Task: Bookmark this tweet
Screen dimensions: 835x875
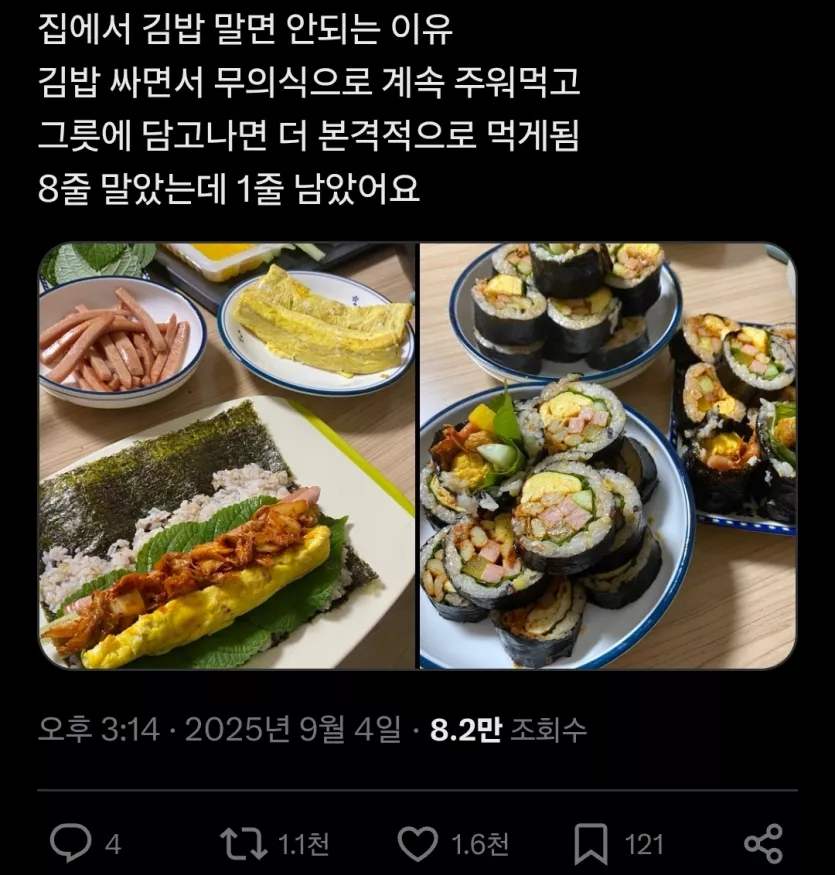Action: [x=591, y=845]
